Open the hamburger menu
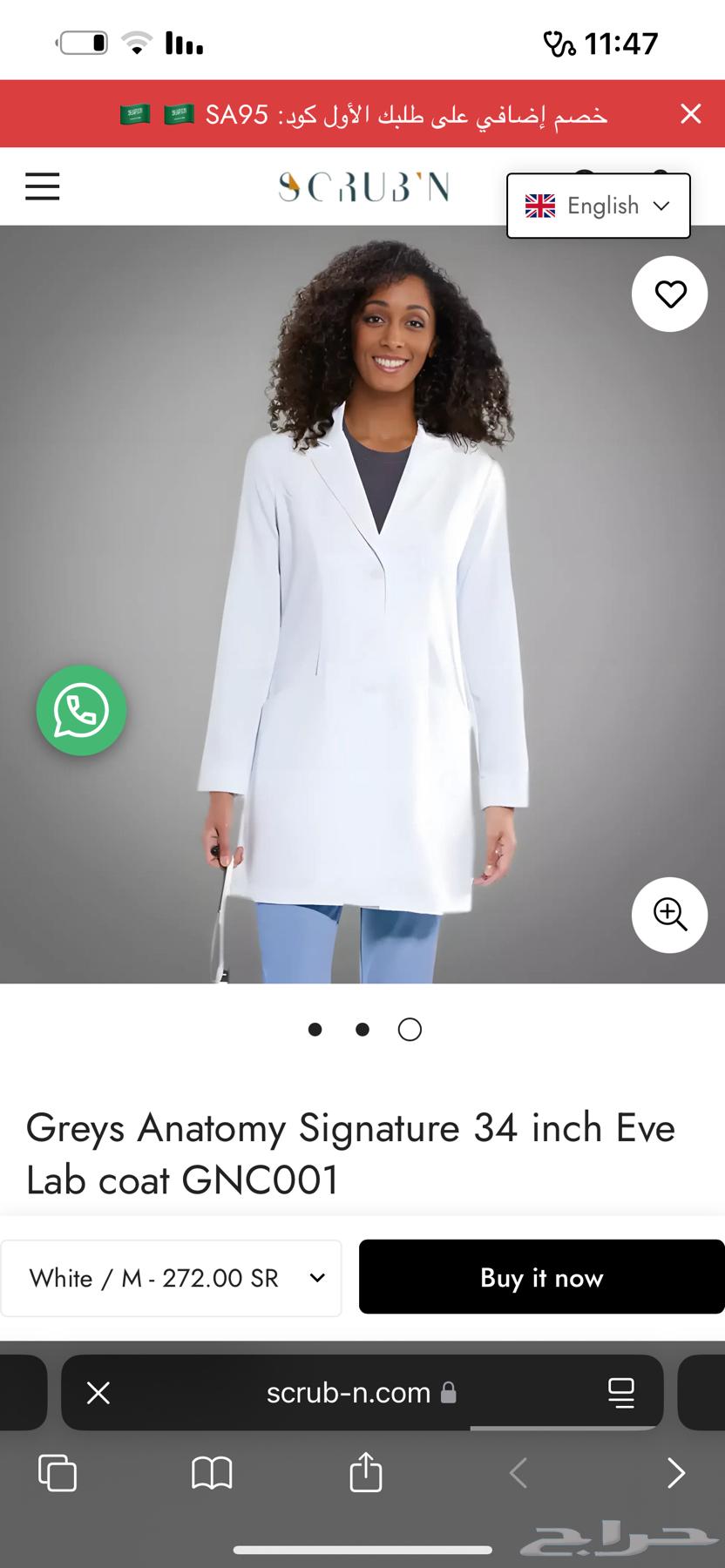The height and width of the screenshot is (1568, 725). [x=42, y=186]
